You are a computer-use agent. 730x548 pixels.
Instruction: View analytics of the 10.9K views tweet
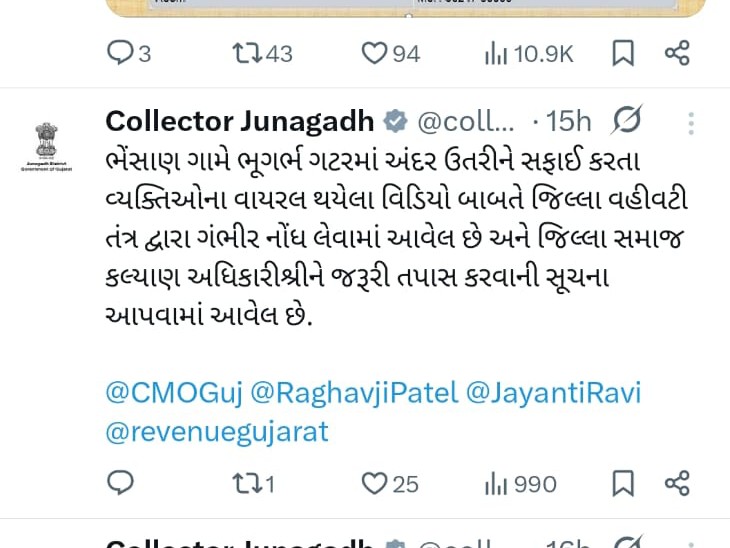coord(496,53)
